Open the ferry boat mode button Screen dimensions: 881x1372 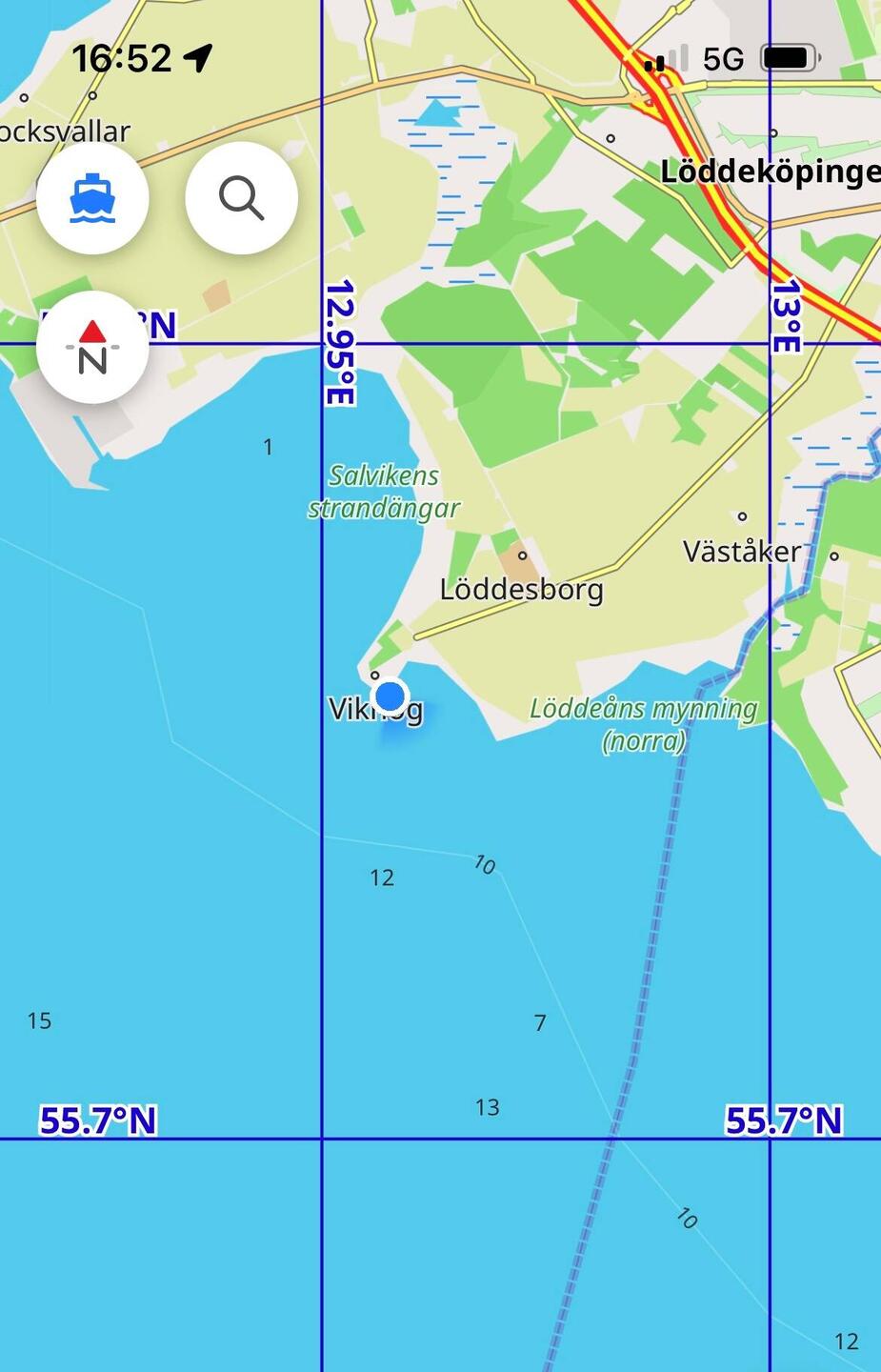point(92,198)
